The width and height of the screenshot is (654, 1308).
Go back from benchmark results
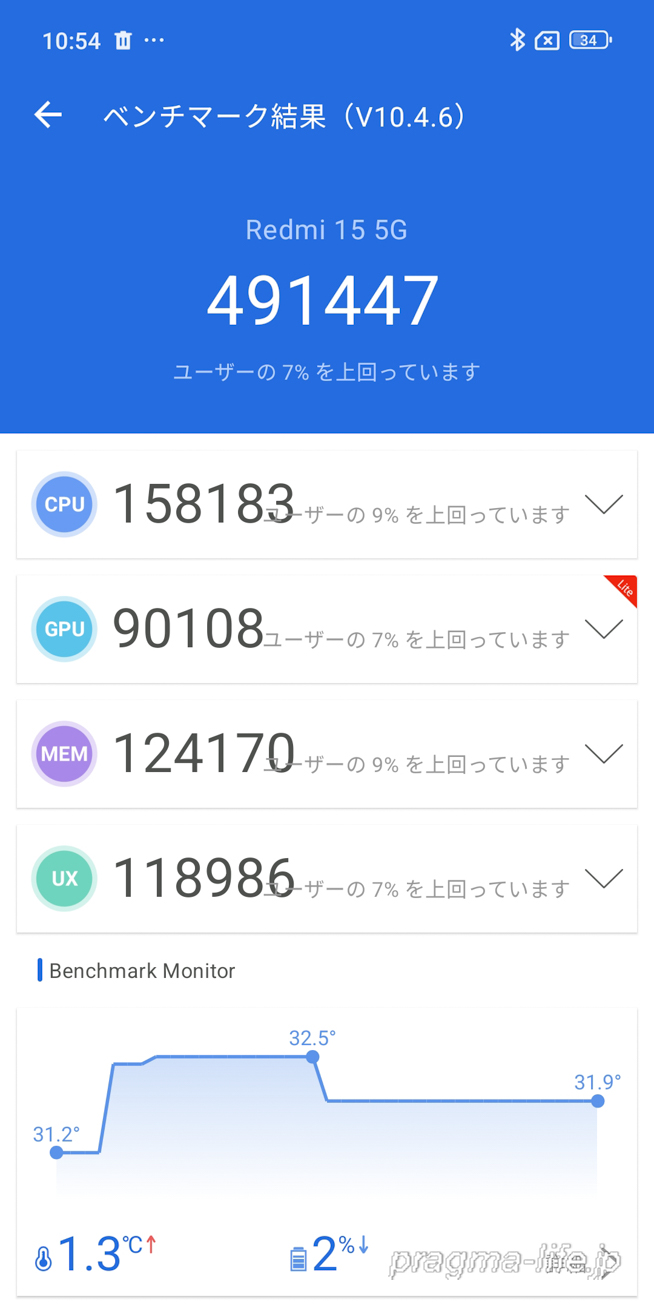[x=48, y=116]
